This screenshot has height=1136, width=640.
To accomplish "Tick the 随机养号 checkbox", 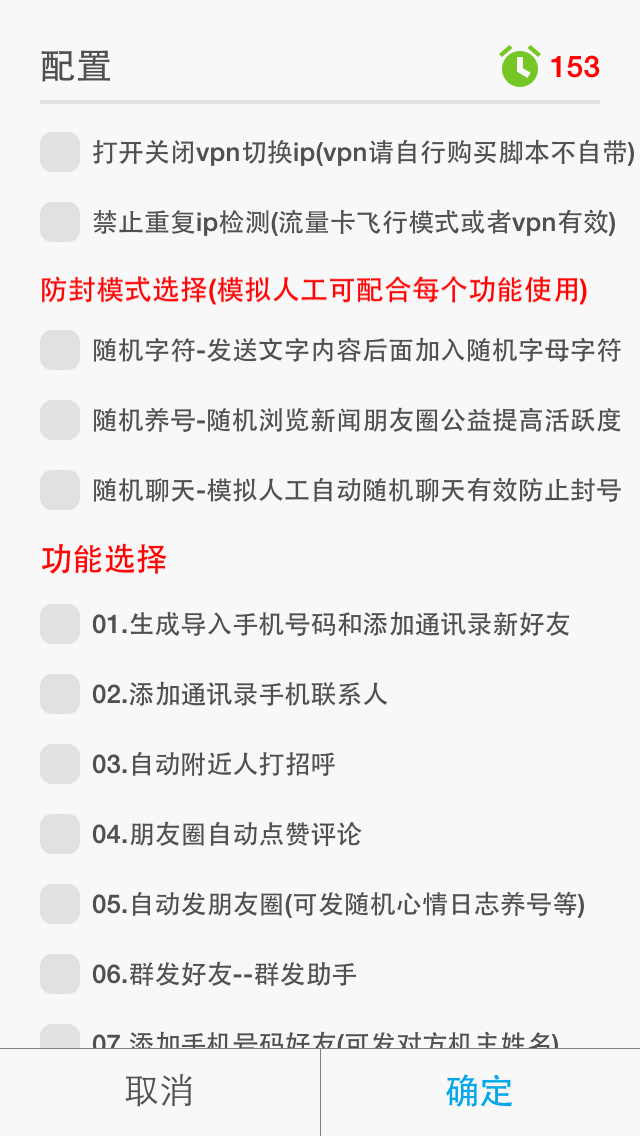I will click(60, 420).
